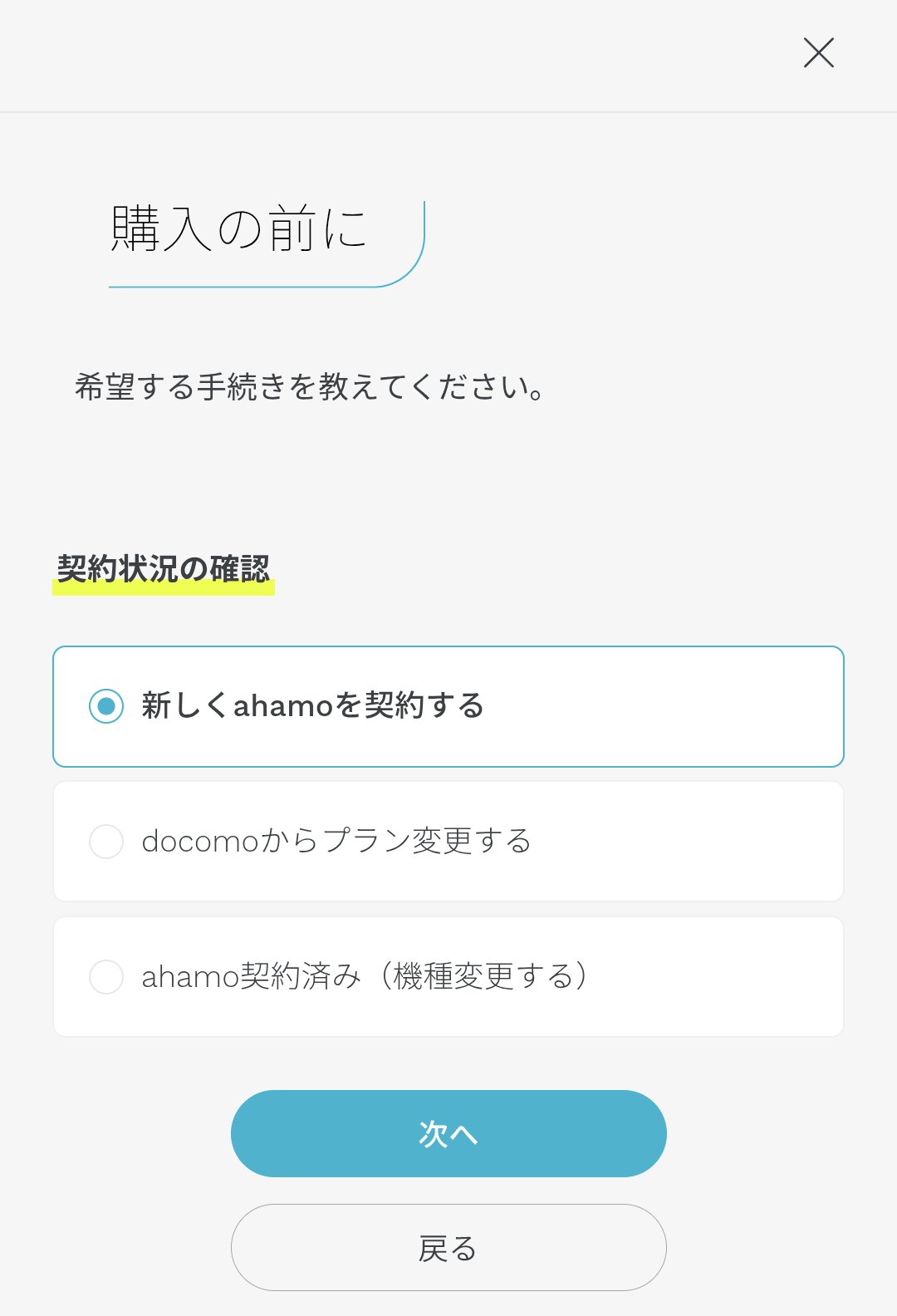Close the 購入の前に dialog
The height and width of the screenshot is (1316, 897).
coord(818,53)
